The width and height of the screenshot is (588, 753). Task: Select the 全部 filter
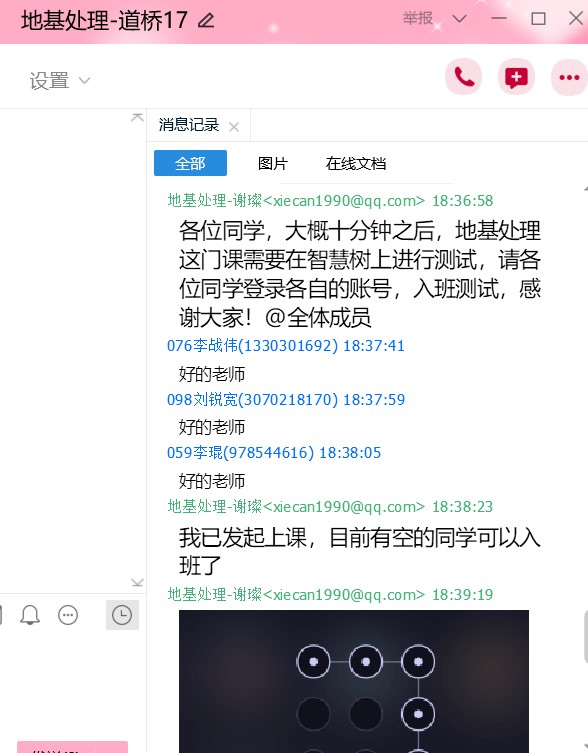(x=190, y=163)
